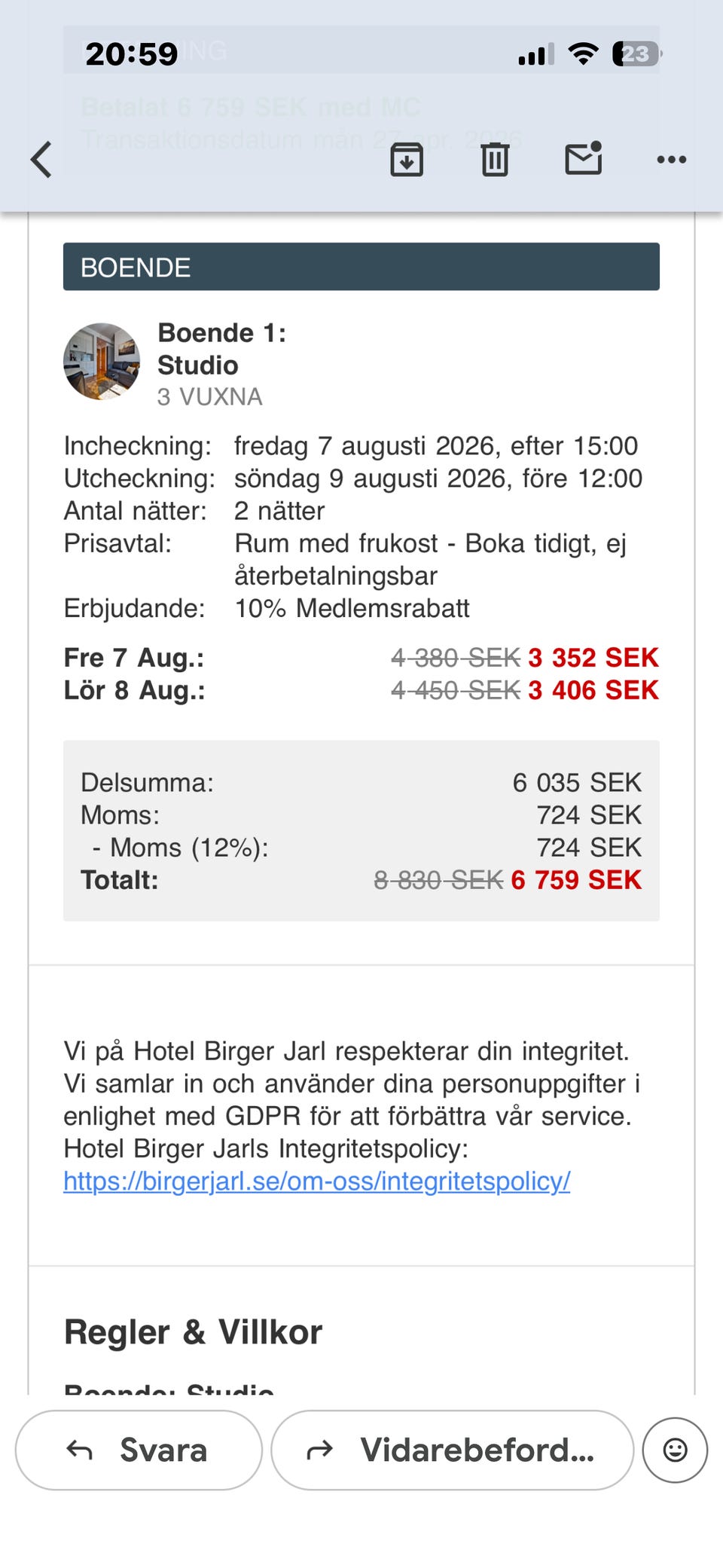Archive this email
The width and height of the screenshot is (723, 1568).
[x=407, y=160]
